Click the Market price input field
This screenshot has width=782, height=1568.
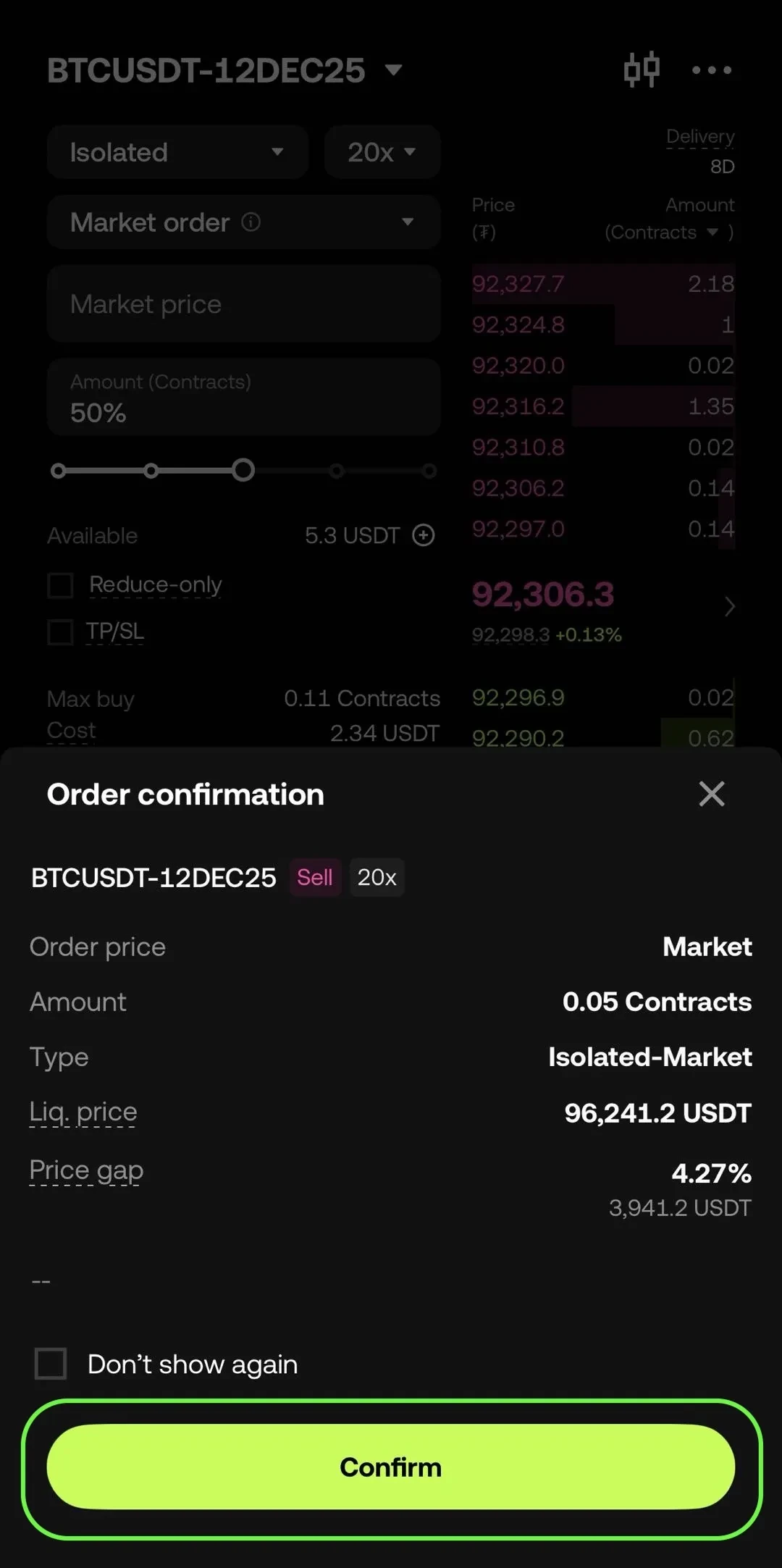click(x=243, y=303)
